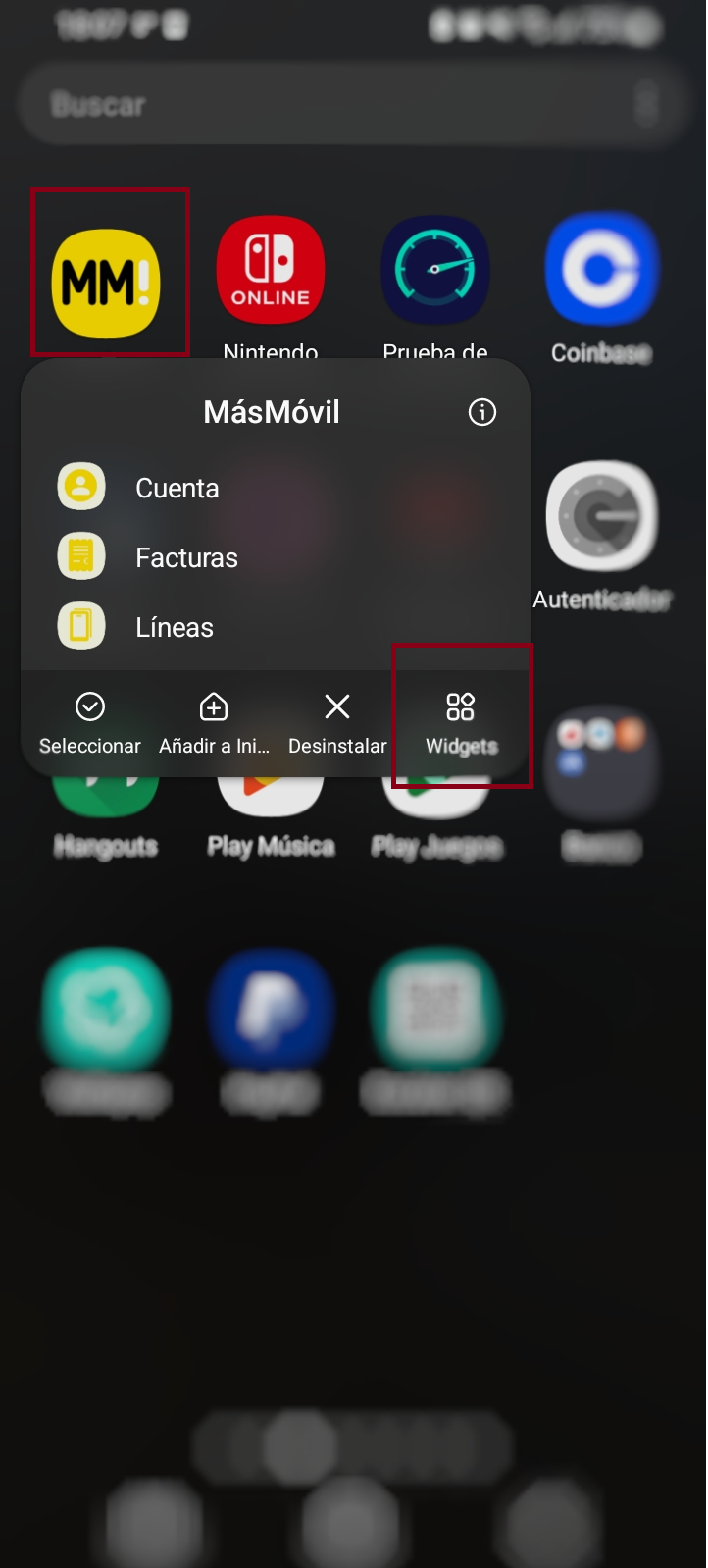This screenshot has width=708, height=1568.
Task: Open MásMóvil app info
Action: click(x=481, y=412)
